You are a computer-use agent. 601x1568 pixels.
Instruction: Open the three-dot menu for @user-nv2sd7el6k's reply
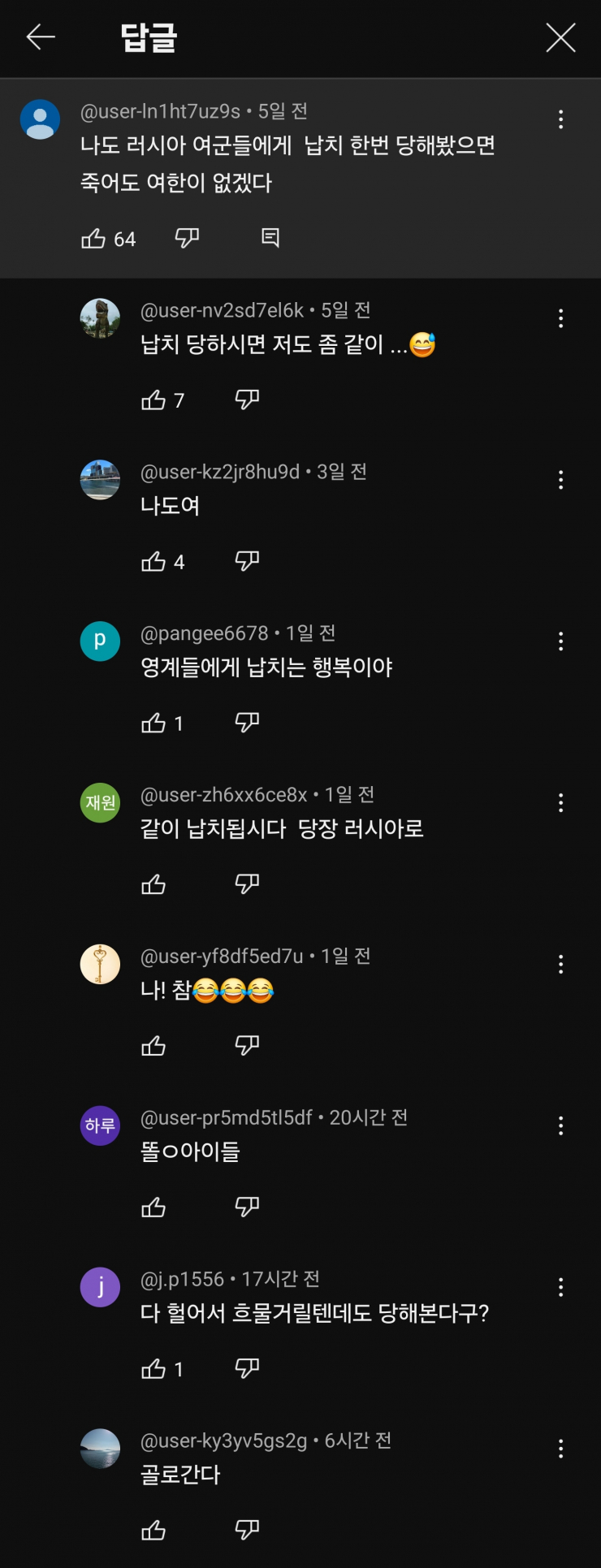tap(560, 318)
